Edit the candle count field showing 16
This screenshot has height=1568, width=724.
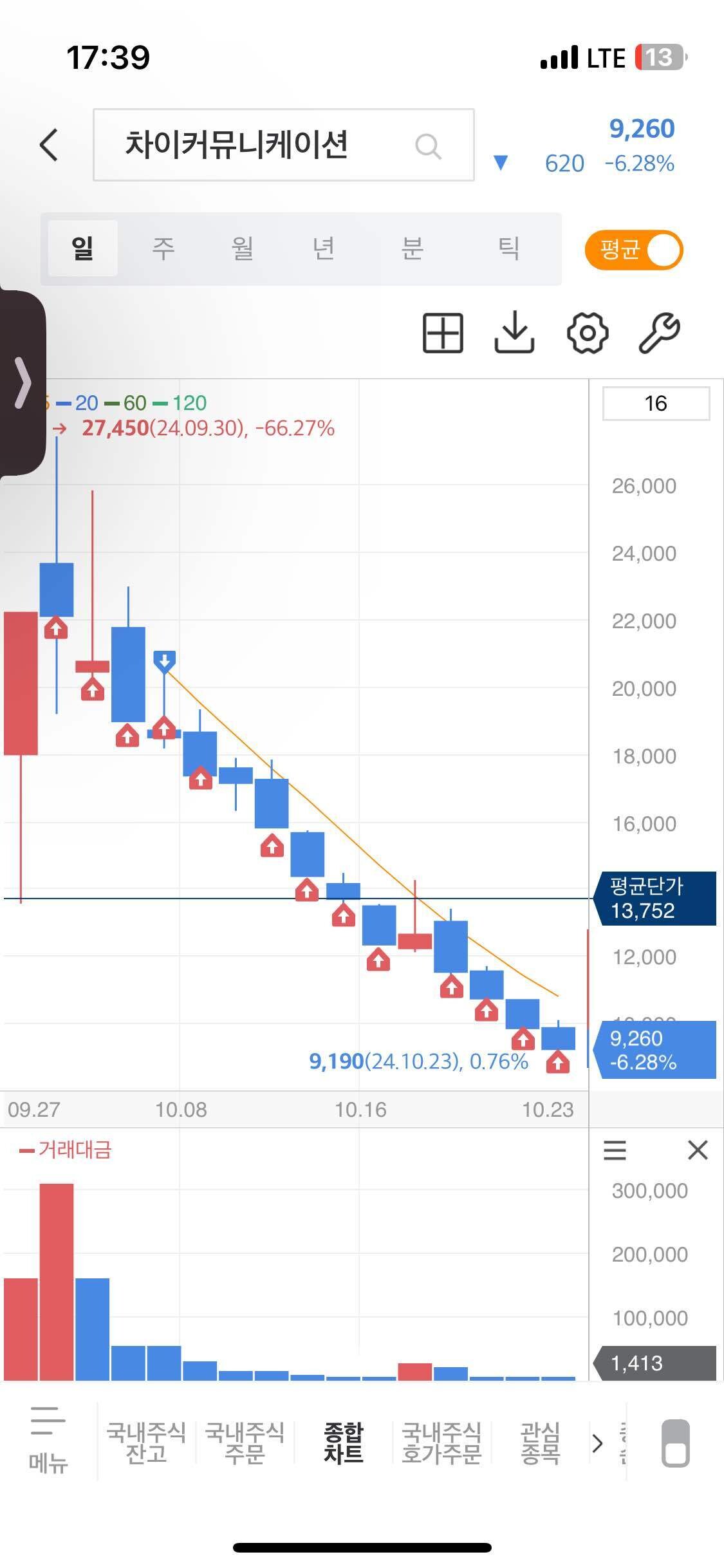coord(656,404)
